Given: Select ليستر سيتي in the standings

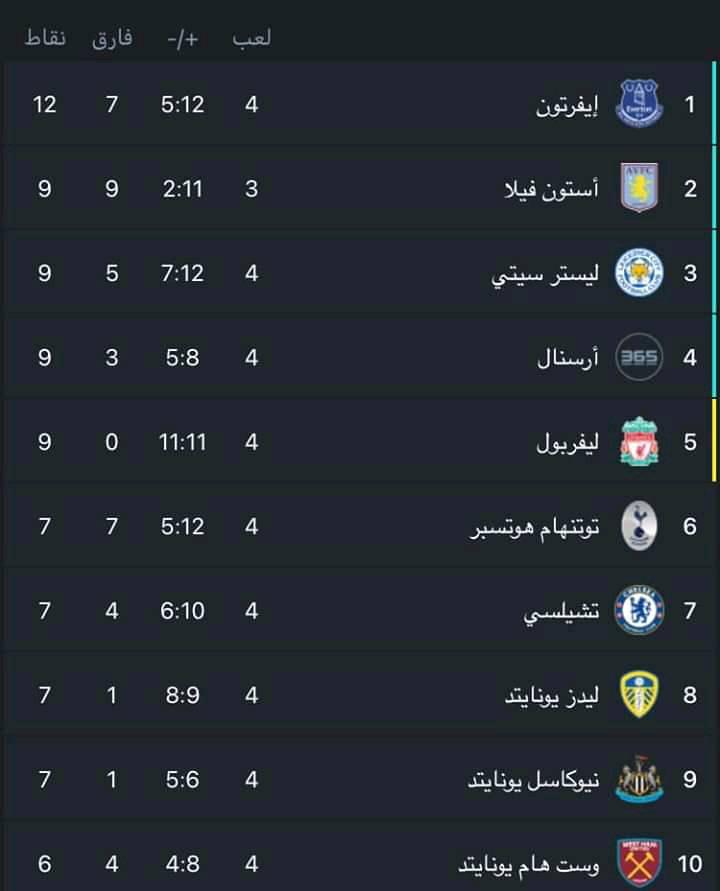Looking at the screenshot, I should (x=360, y=273).
